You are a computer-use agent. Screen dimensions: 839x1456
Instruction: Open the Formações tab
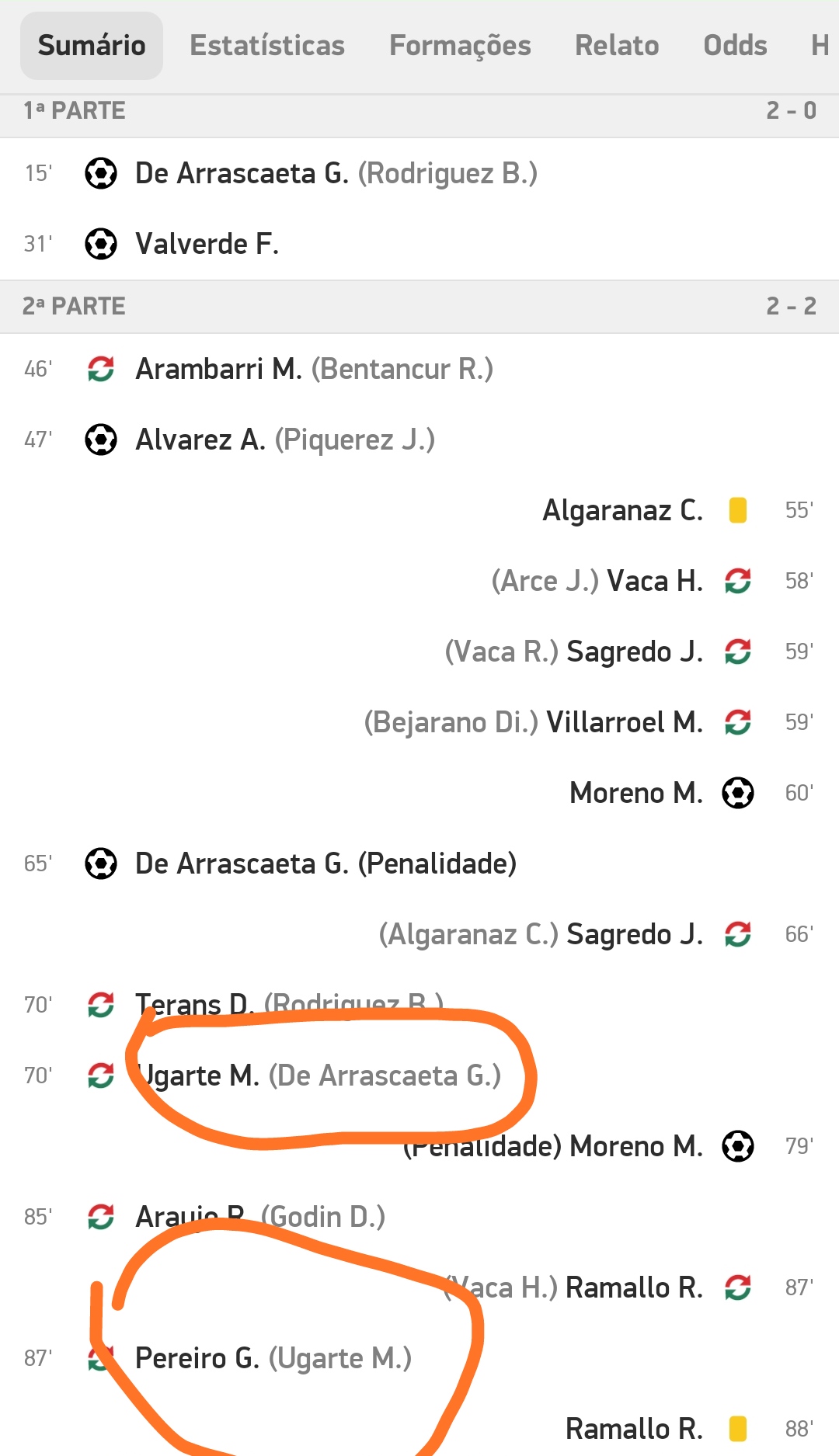pos(460,46)
